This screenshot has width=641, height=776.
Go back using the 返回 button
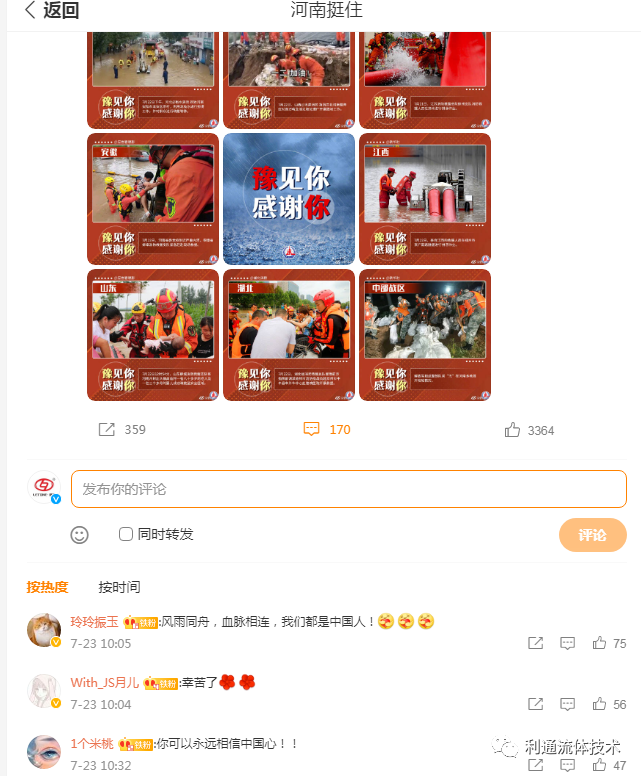pos(52,11)
